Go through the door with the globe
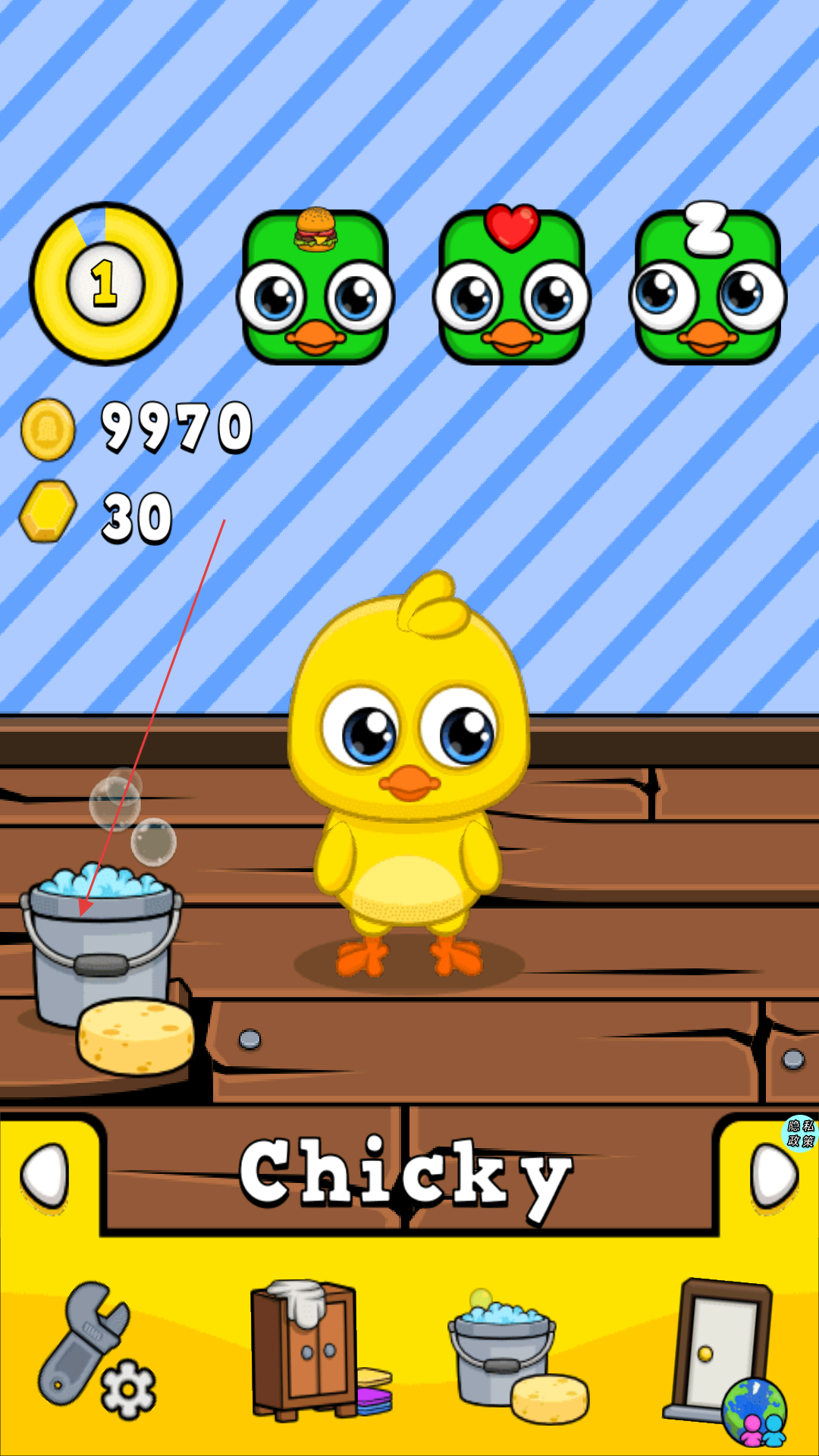Image resolution: width=819 pixels, height=1456 pixels. (724, 1354)
